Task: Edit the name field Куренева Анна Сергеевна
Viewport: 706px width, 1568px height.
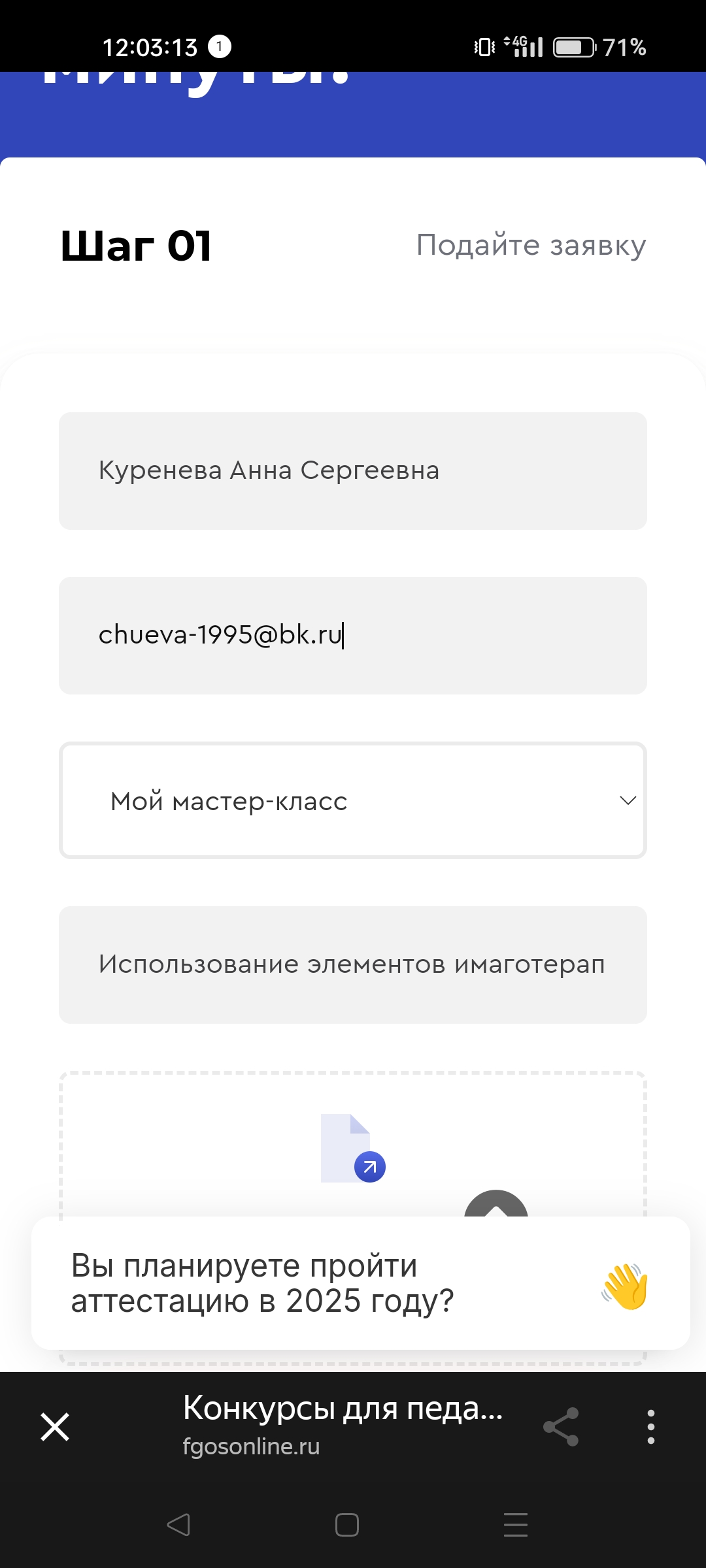Action: point(353,471)
